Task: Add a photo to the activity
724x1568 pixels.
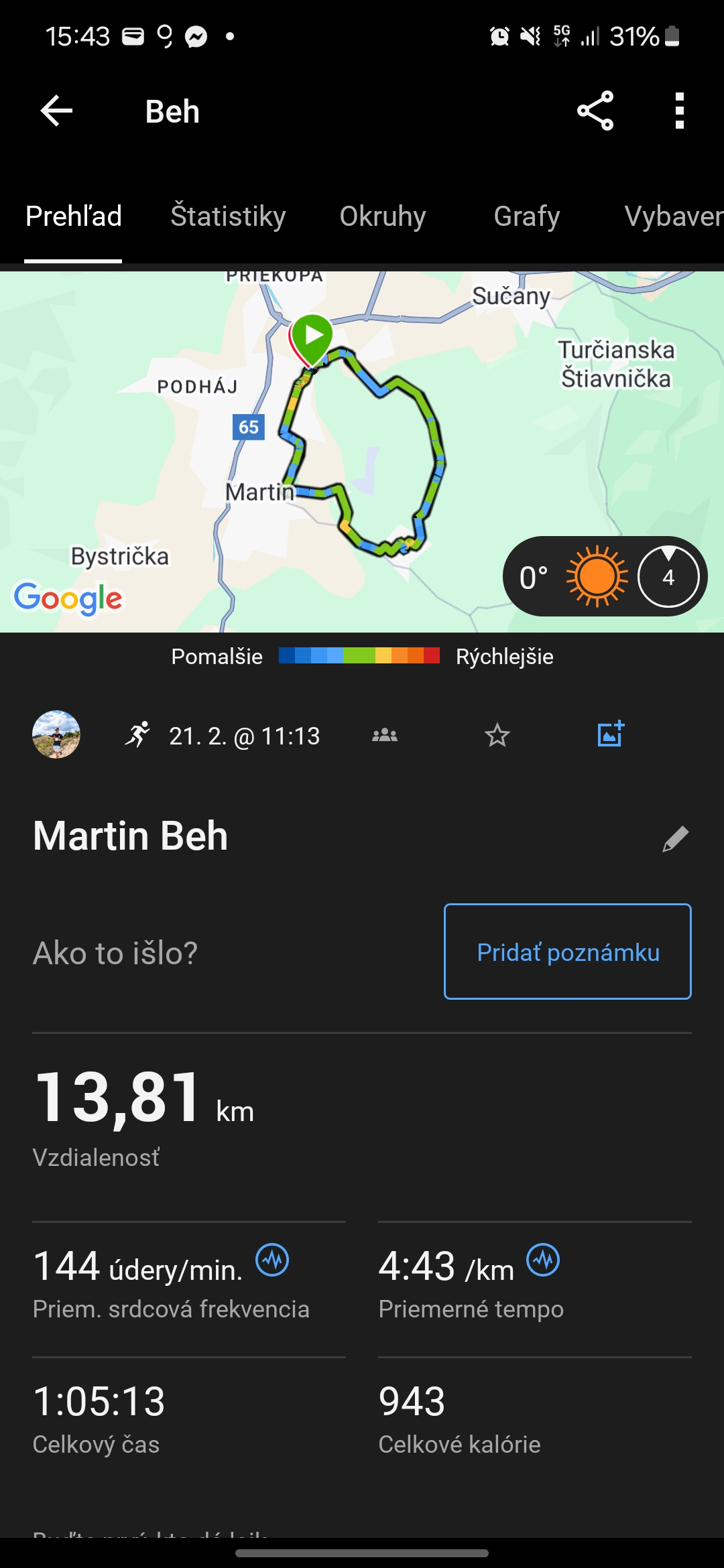Action: 611,734
